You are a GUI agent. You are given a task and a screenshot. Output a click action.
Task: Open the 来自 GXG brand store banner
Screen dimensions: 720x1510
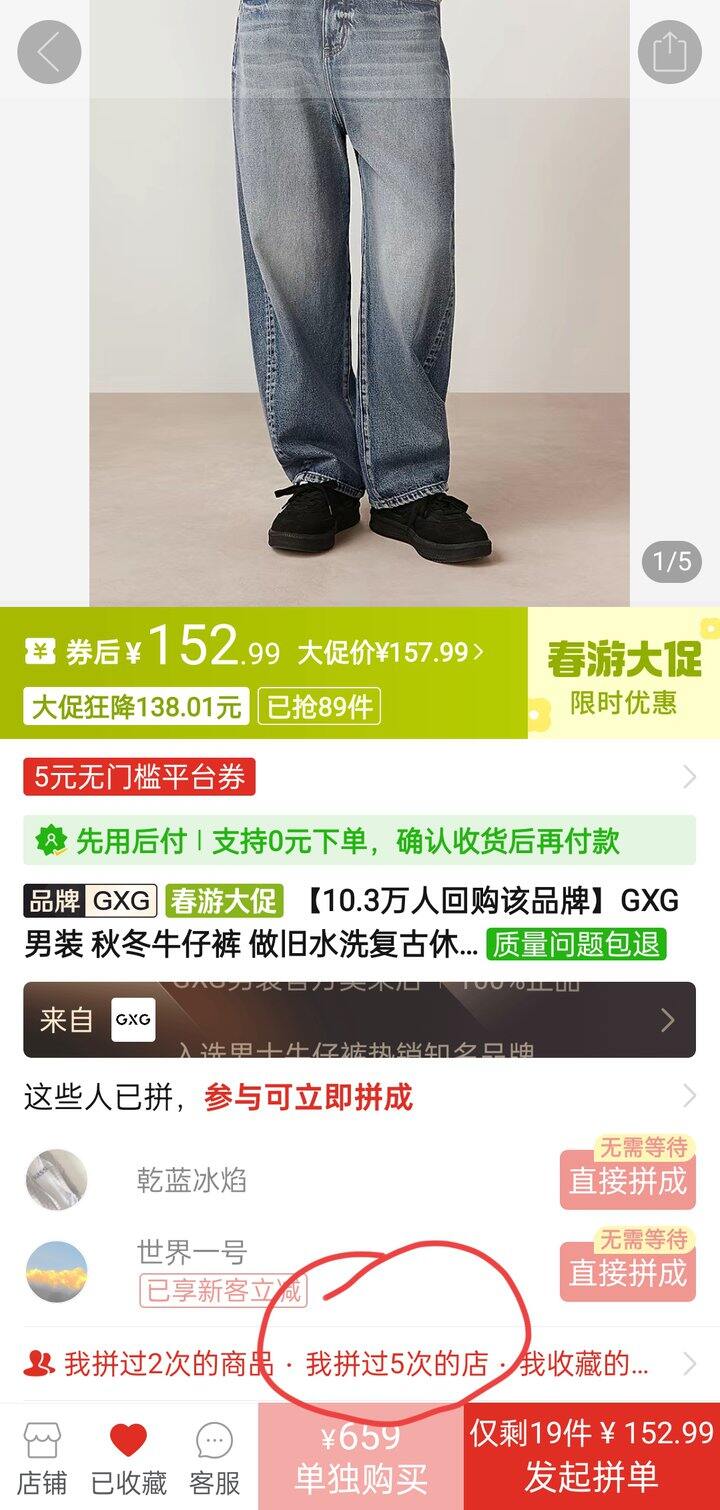click(359, 1020)
